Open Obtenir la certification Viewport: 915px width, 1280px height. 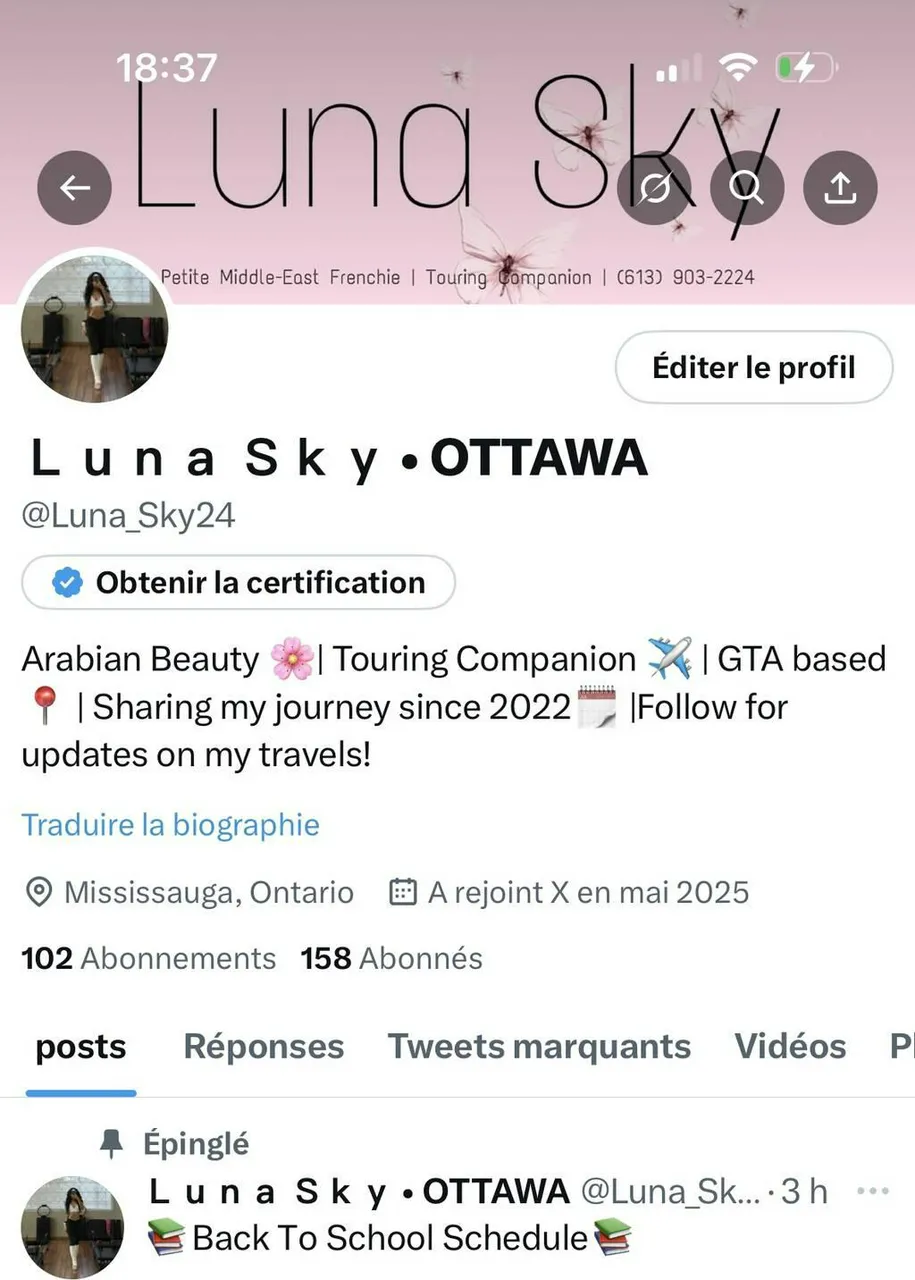click(x=237, y=583)
